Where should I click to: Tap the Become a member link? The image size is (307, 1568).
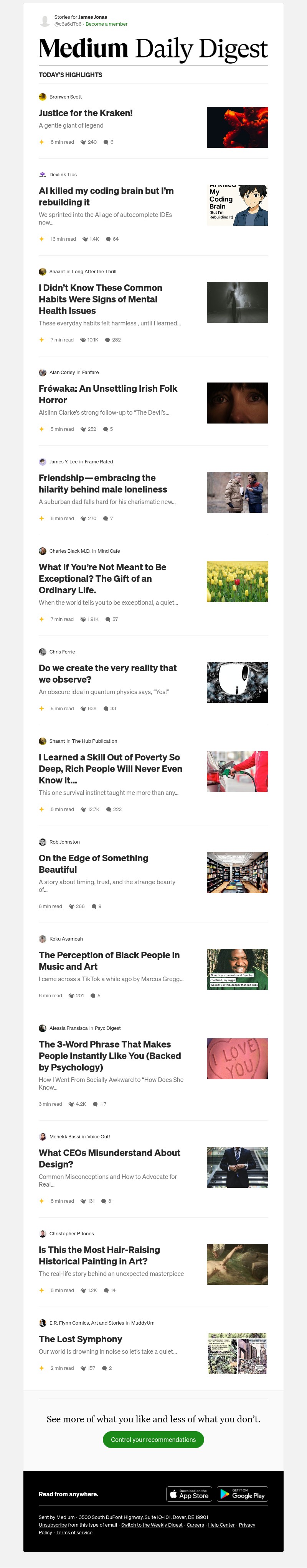coord(107,25)
